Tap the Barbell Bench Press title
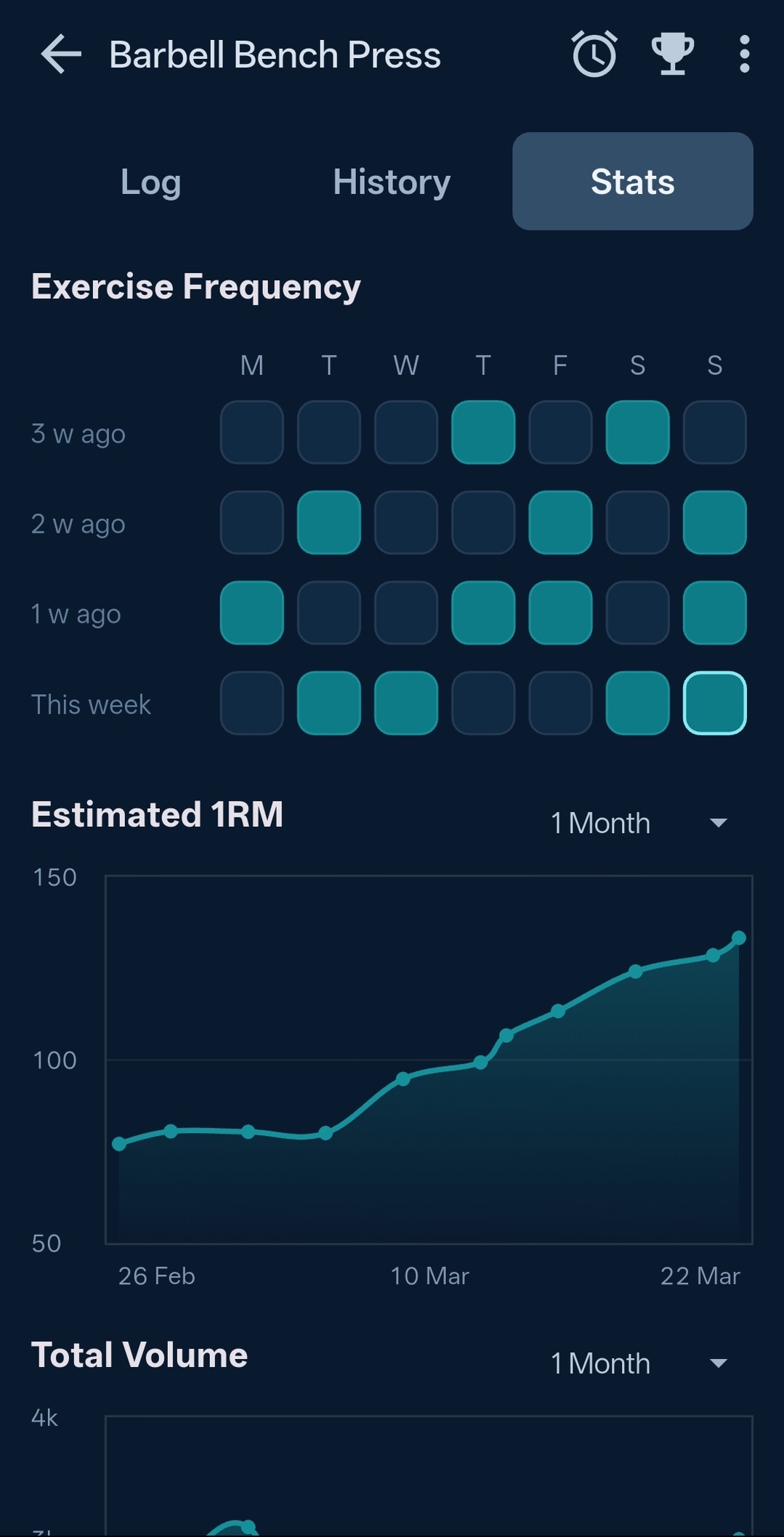Image resolution: width=784 pixels, height=1537 pixels. (275, 55)
